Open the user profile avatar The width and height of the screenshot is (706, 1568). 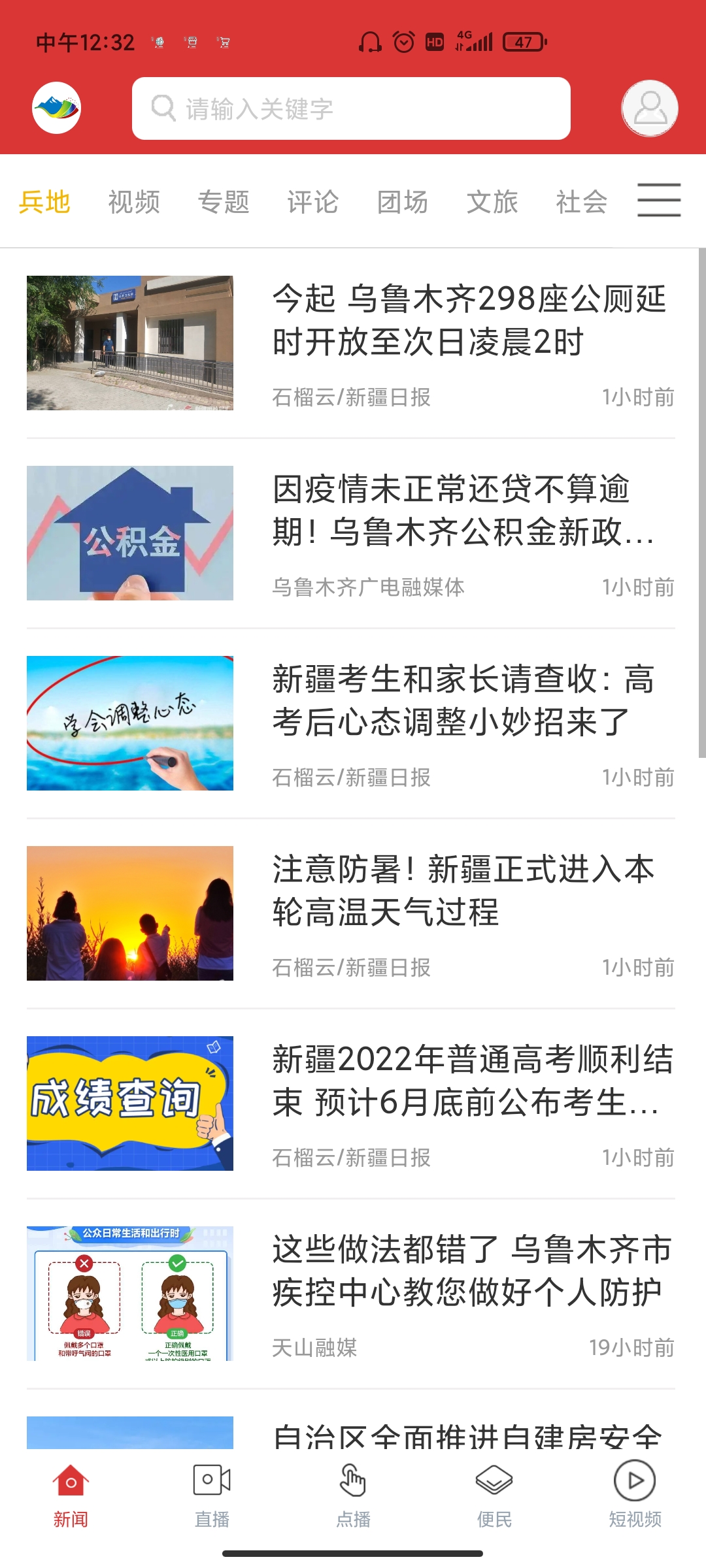[x=649, y=108]
